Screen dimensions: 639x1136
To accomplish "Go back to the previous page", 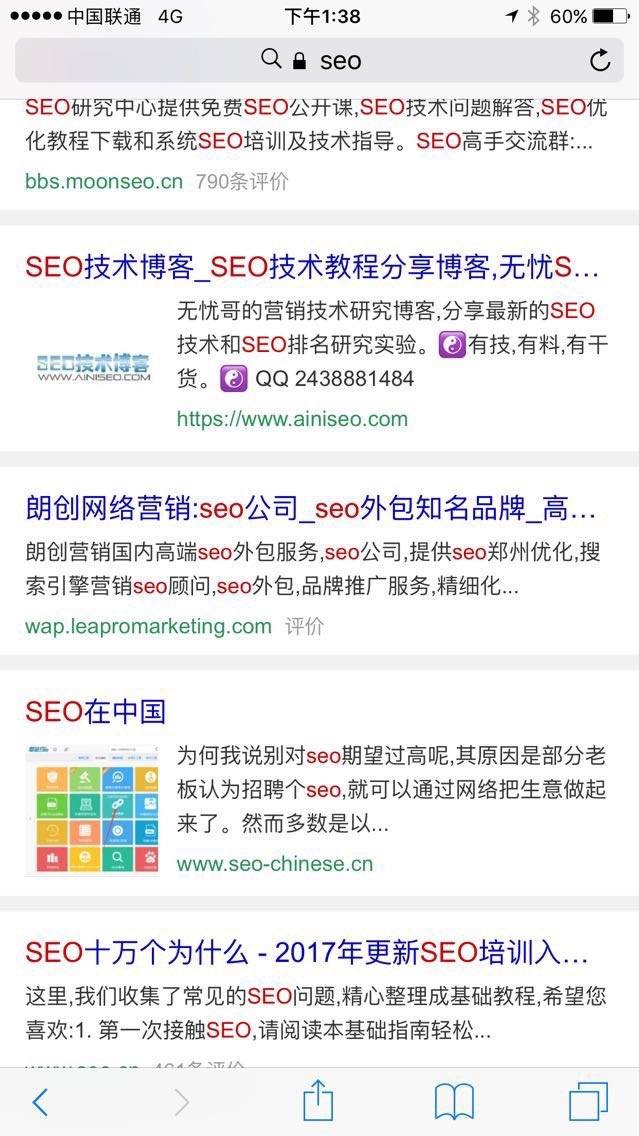I will 40,1102.
